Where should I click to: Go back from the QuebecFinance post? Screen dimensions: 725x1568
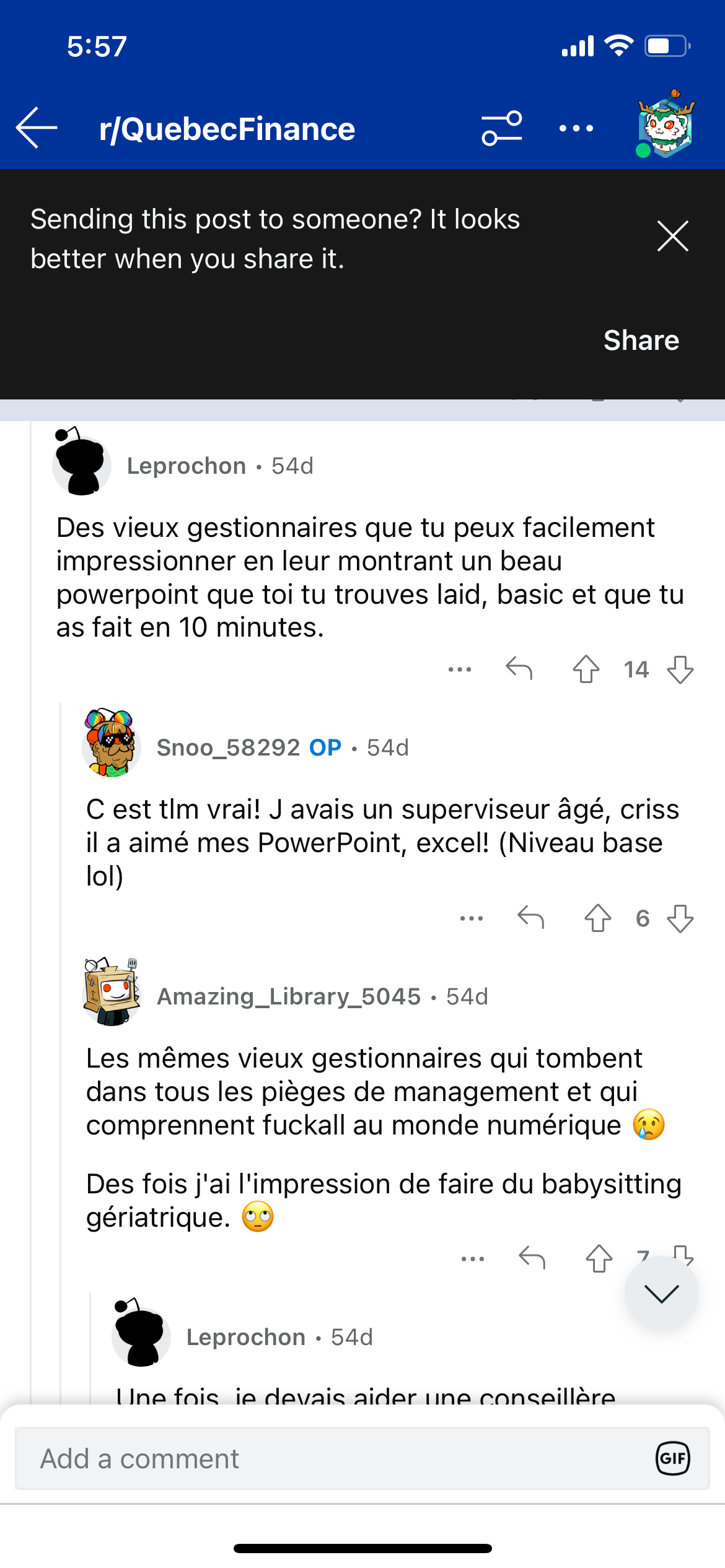coord(37,128)
